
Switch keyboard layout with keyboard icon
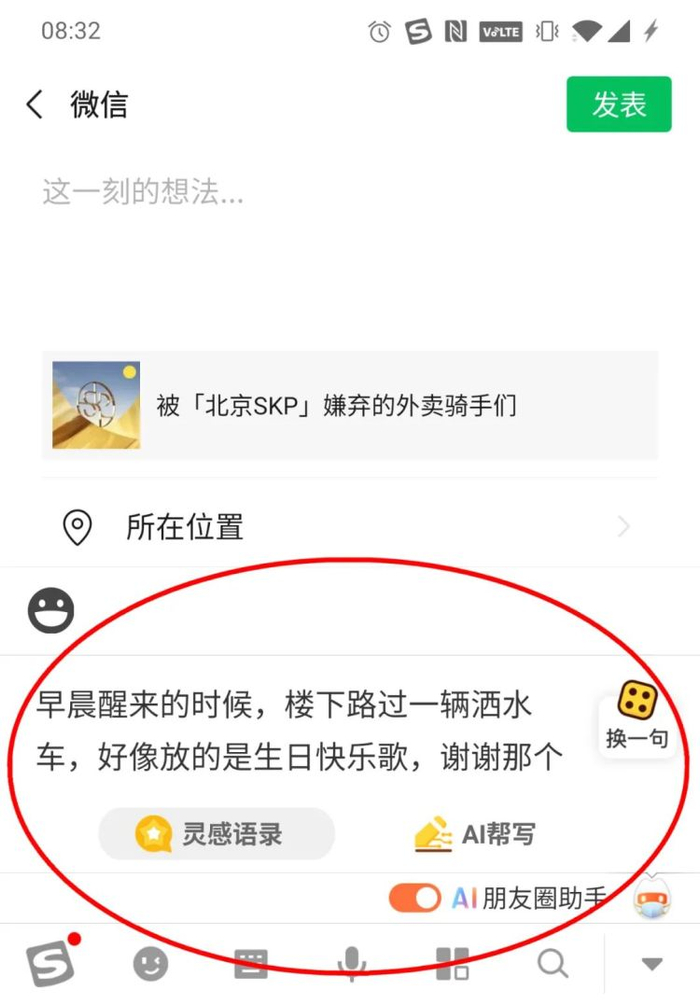pos(250,964)
